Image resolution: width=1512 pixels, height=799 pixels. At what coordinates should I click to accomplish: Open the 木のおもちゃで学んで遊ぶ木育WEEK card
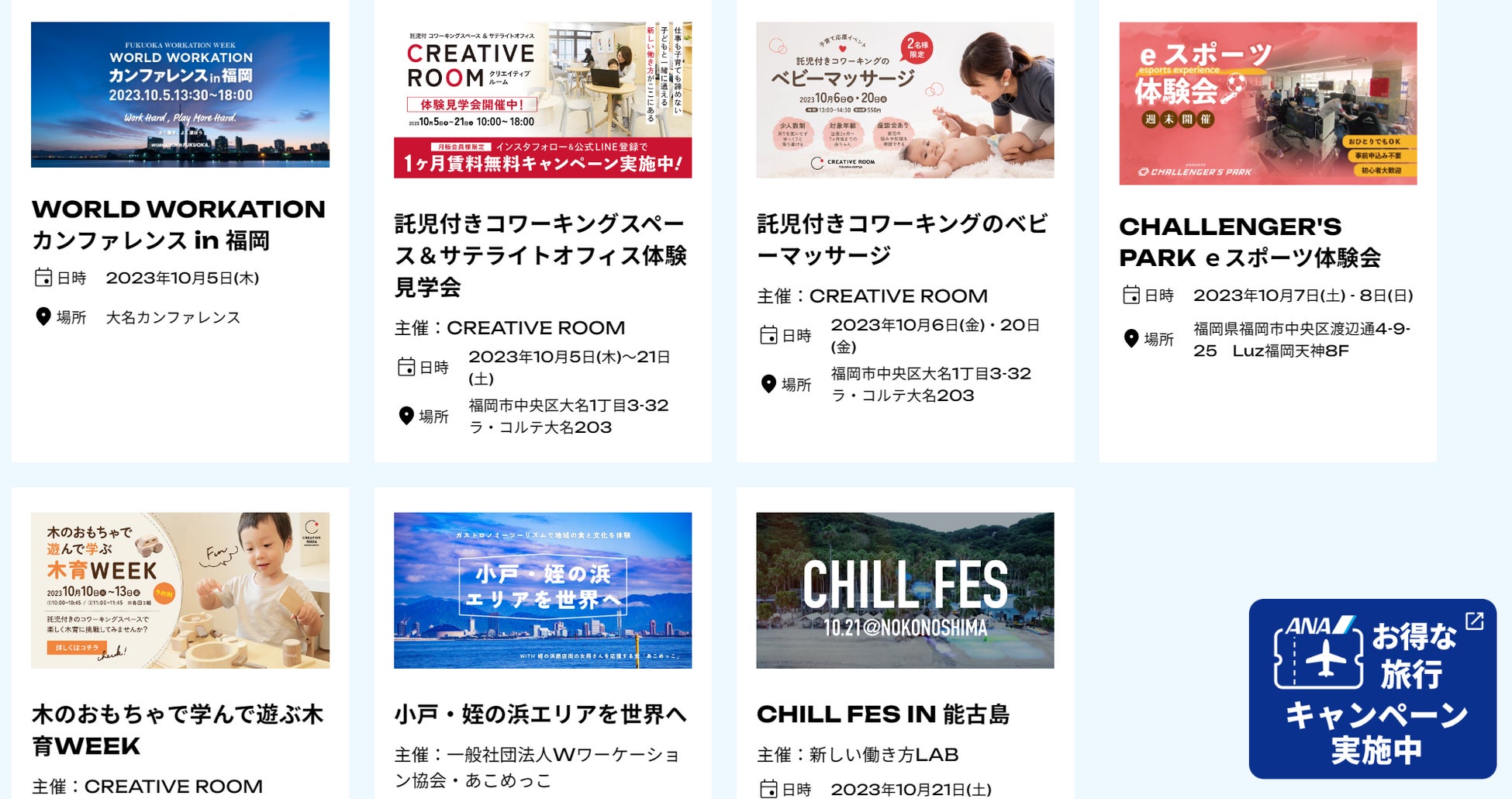coord(180,643)
